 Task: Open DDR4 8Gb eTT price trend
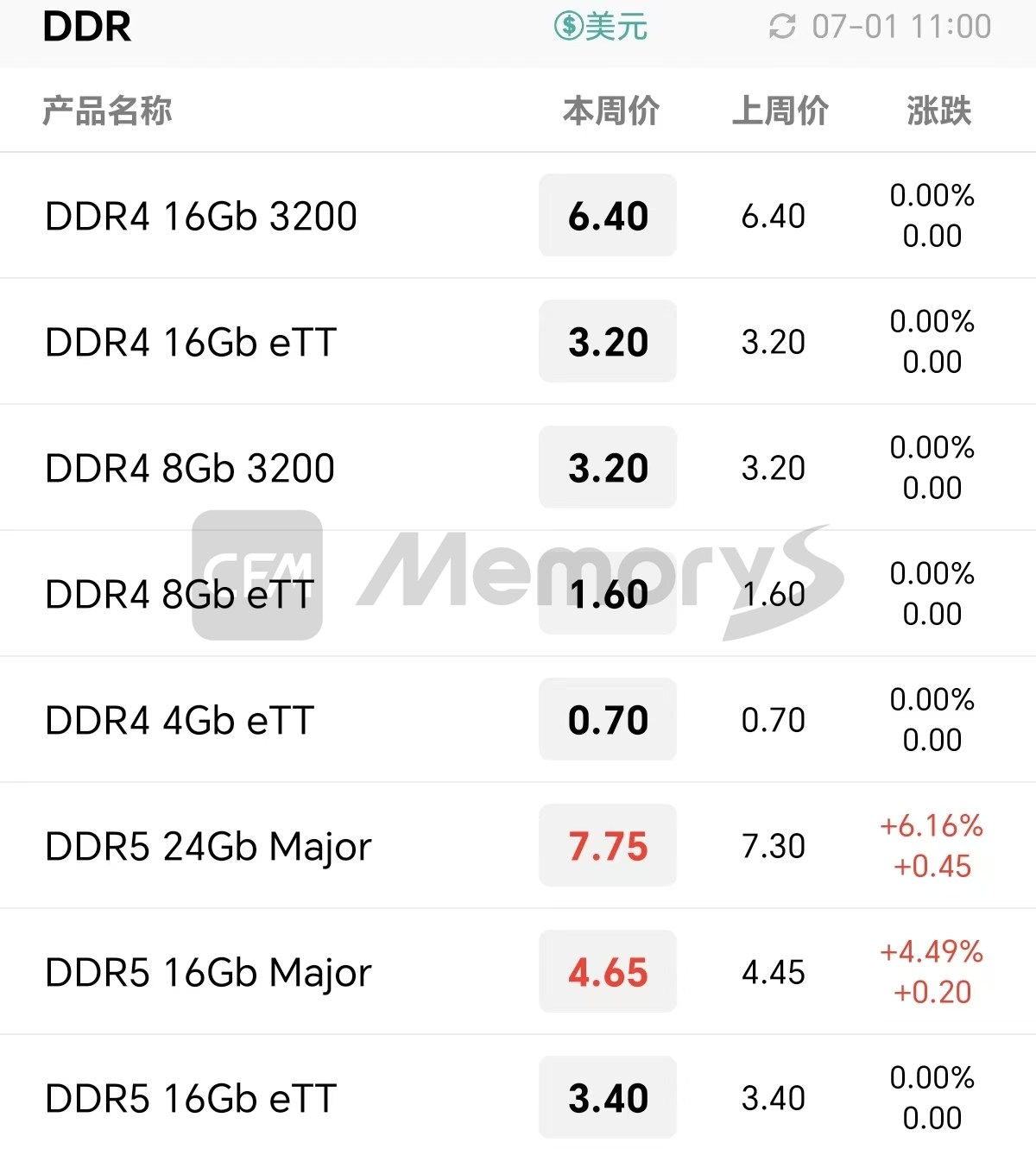coord(180,594)
